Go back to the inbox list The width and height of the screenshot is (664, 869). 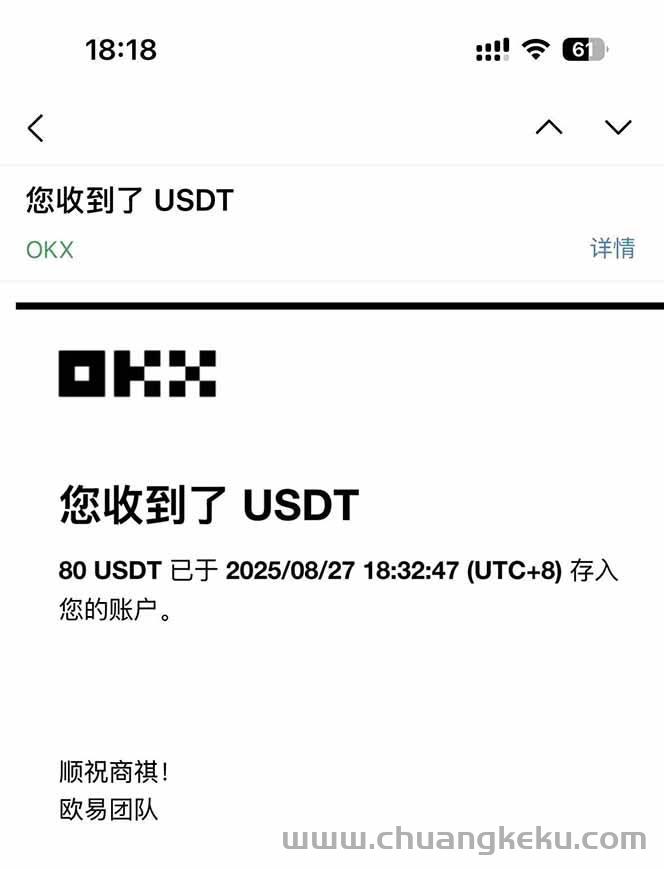36,128
